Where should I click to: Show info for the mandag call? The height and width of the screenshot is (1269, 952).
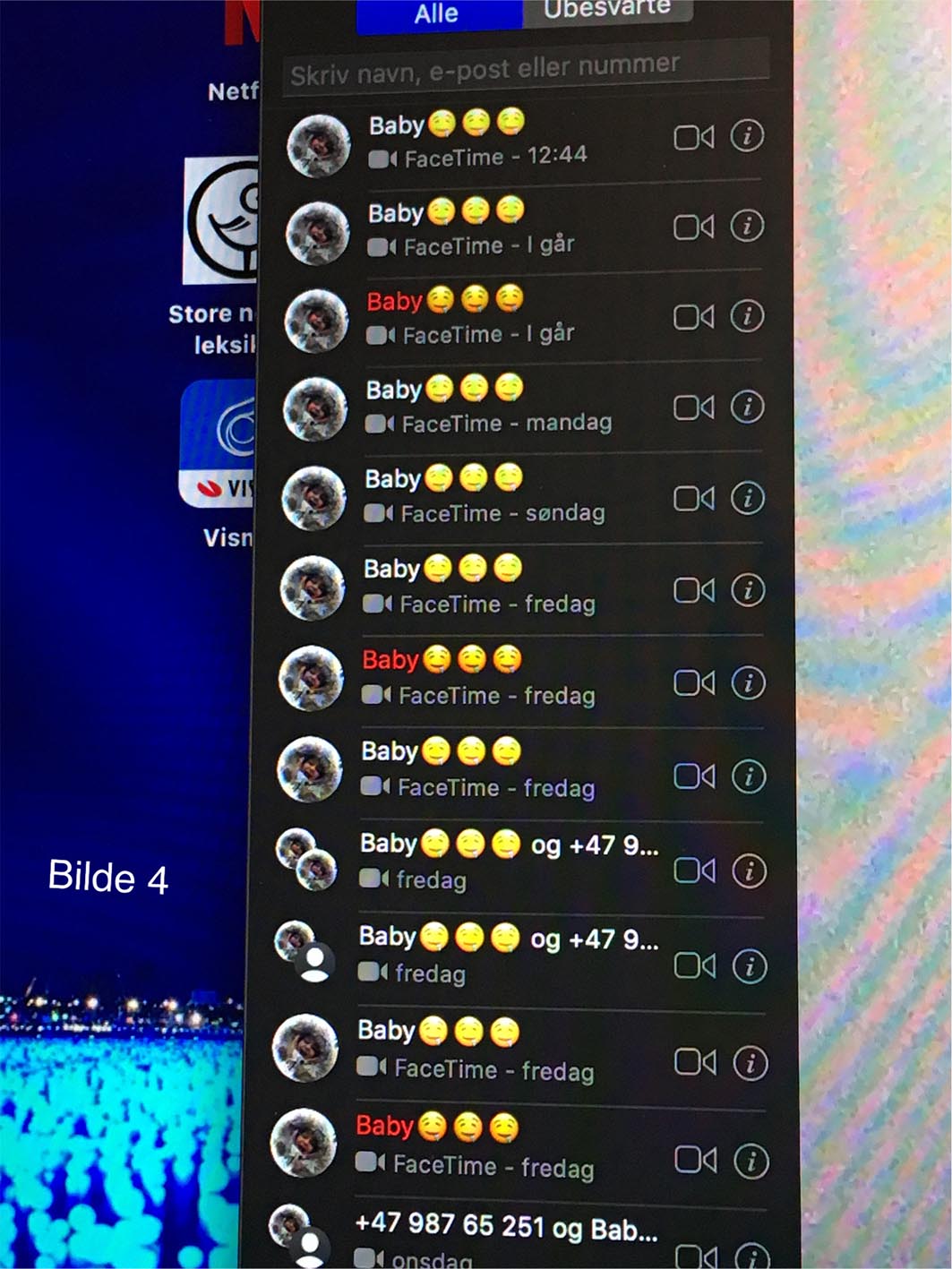[748, 407]
